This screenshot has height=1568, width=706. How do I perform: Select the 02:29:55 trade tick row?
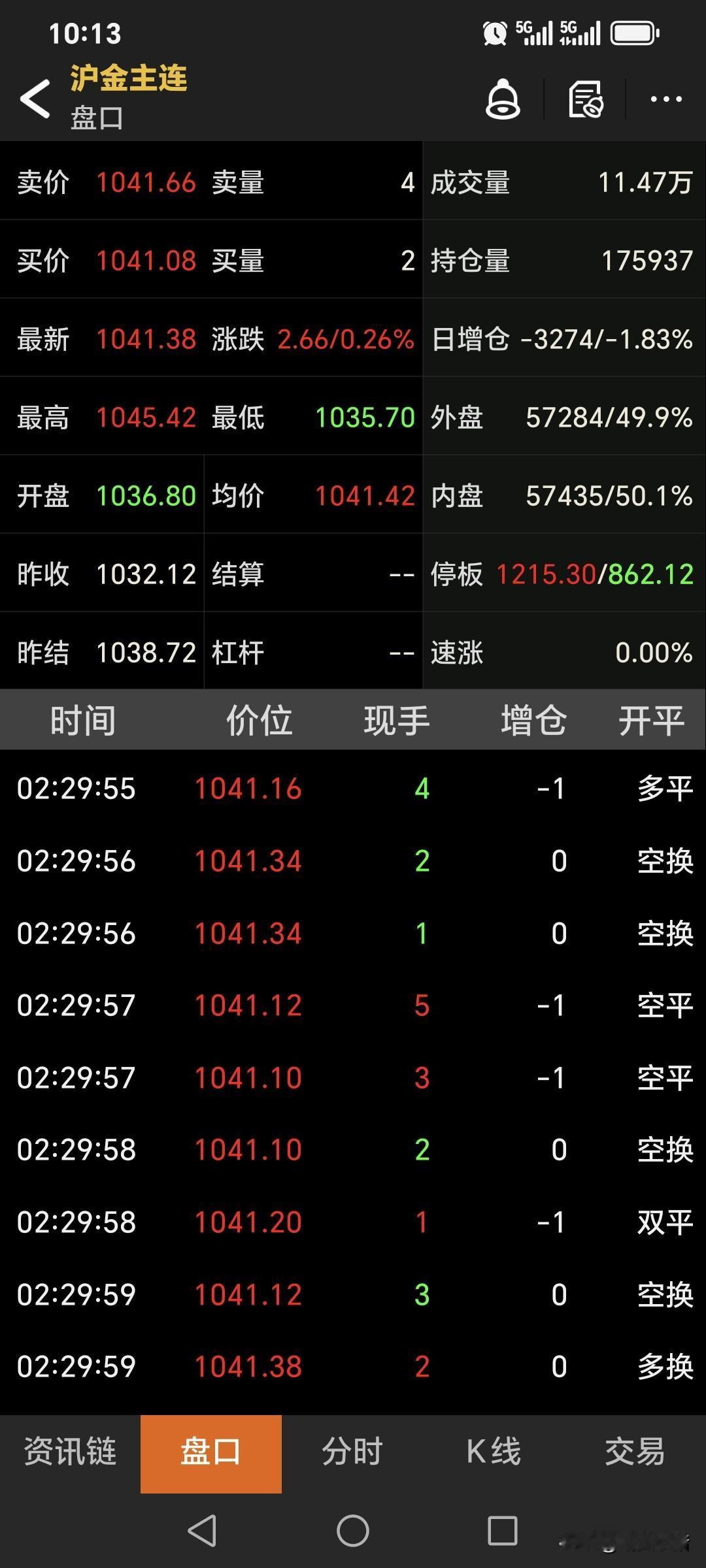click(x=353, y=789)
